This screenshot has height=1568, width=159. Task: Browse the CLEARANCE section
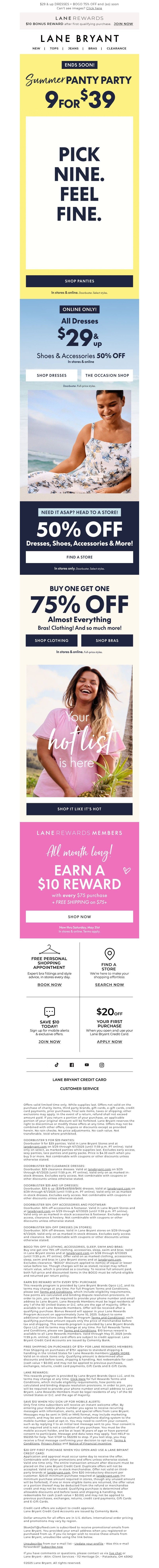pyautogui.click(x=116, y=48)
